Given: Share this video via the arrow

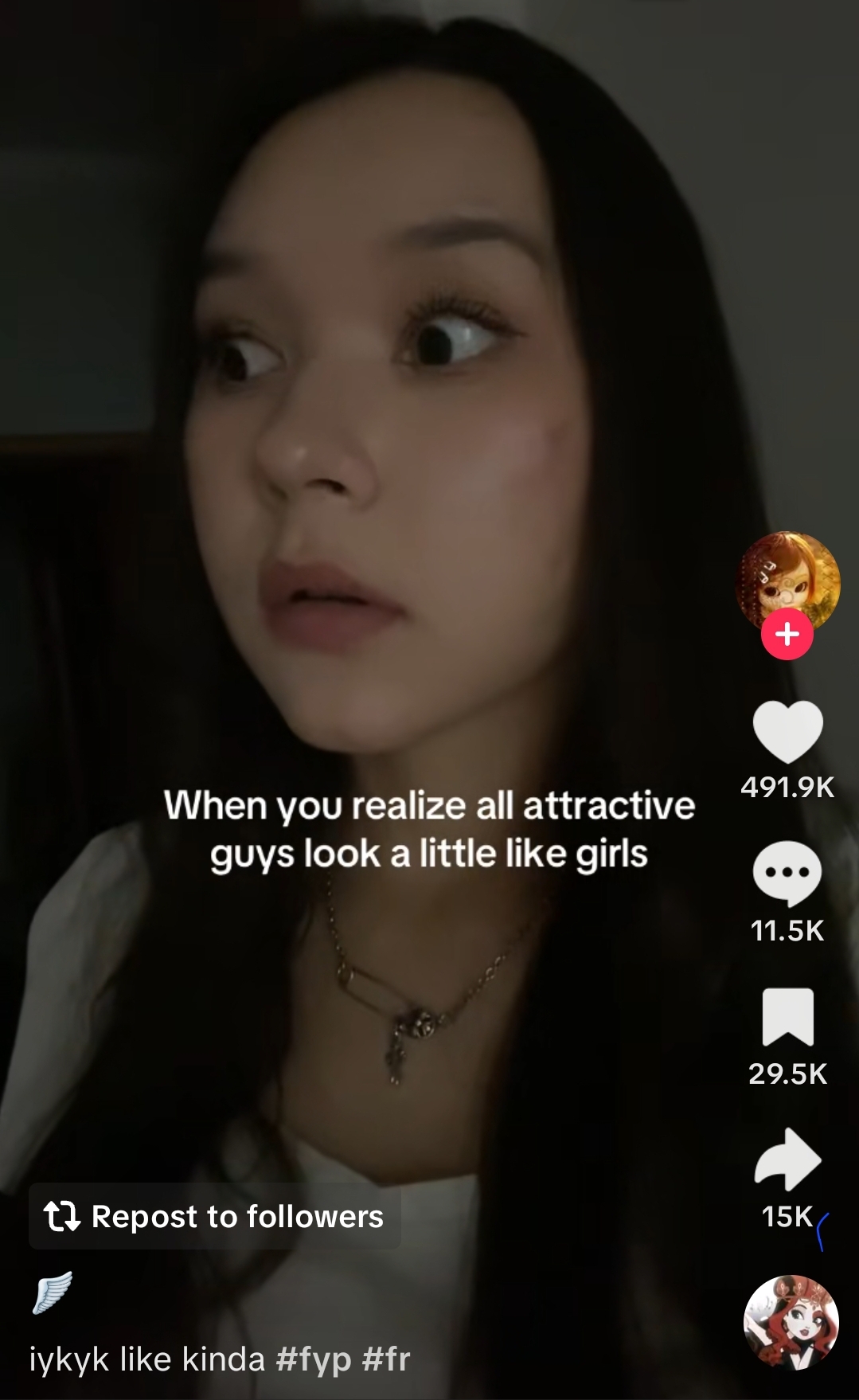Looking at the screenshot, I should (787, 1160).
